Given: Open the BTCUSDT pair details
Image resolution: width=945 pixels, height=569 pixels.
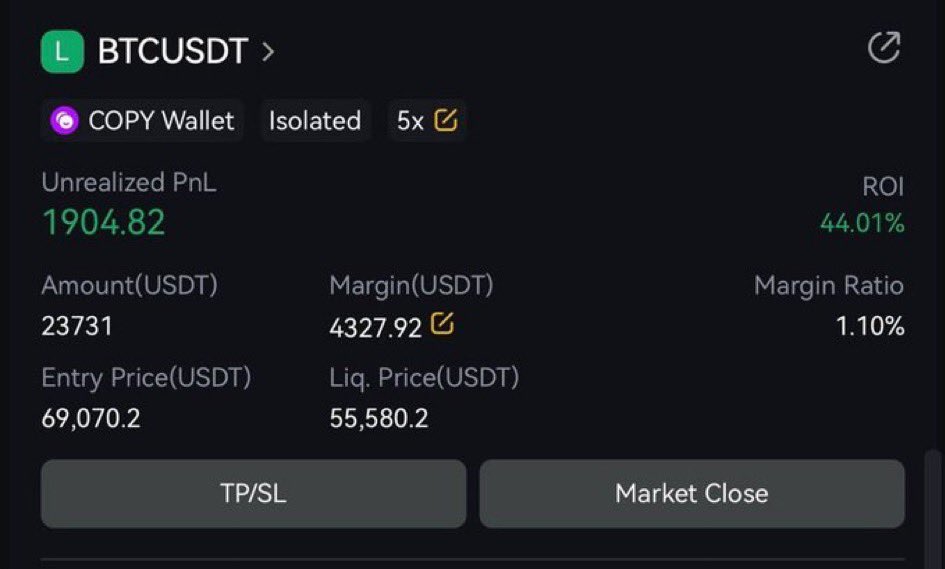Looking at the screenshot, I should click(185, 52).
